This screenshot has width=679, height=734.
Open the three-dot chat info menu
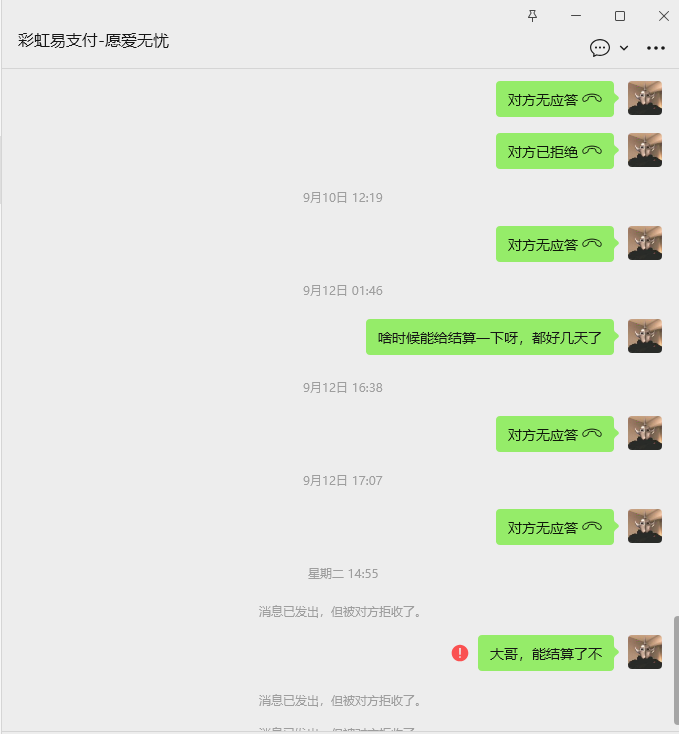coord(656,47)
